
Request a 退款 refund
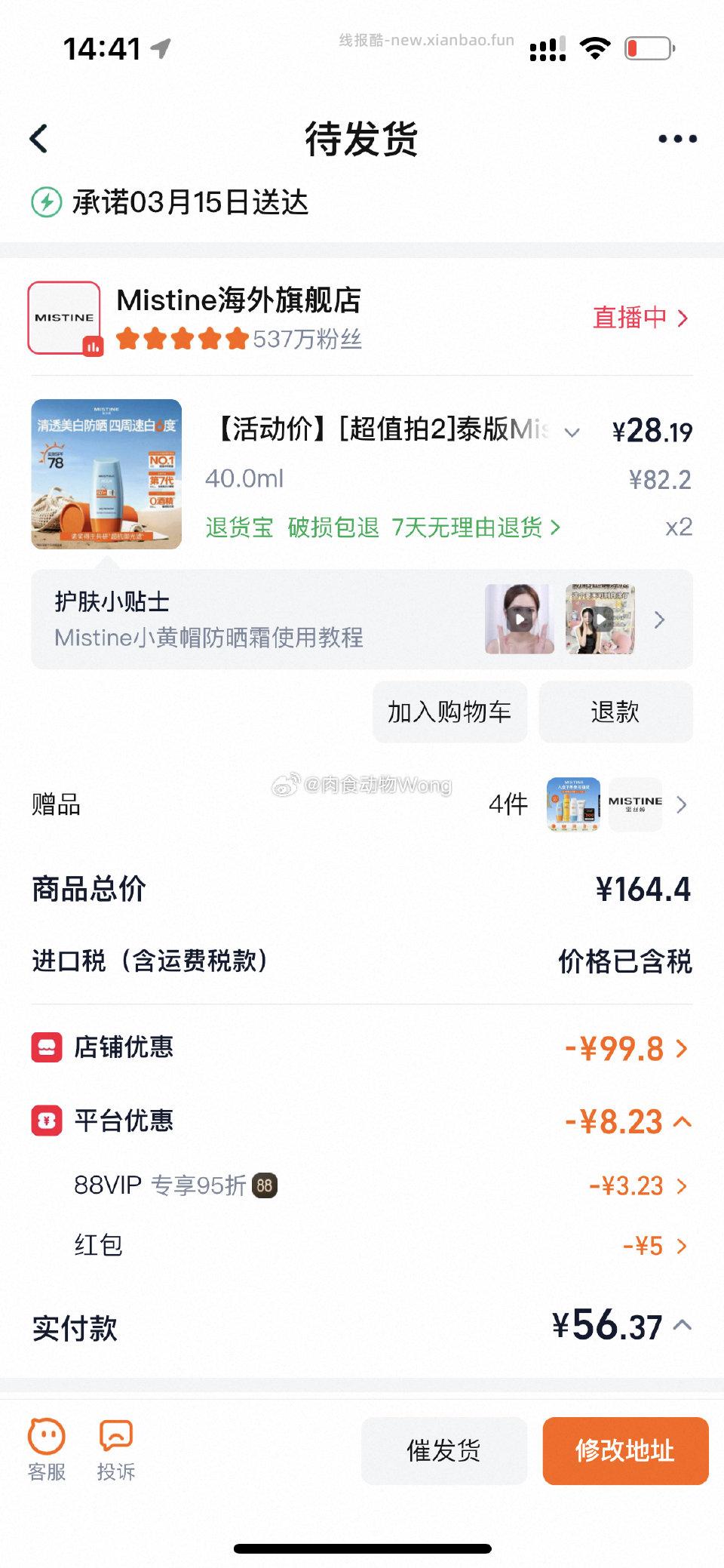pos(615,711)
